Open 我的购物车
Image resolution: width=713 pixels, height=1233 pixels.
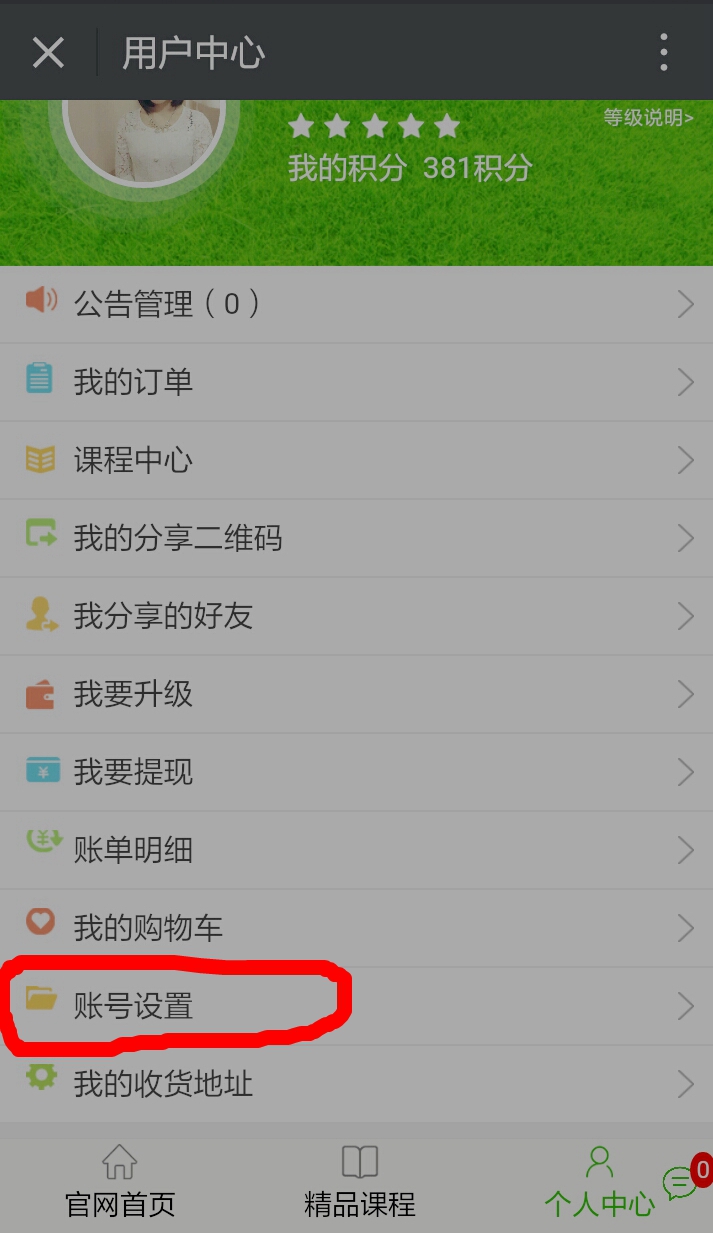click(356, 928)
